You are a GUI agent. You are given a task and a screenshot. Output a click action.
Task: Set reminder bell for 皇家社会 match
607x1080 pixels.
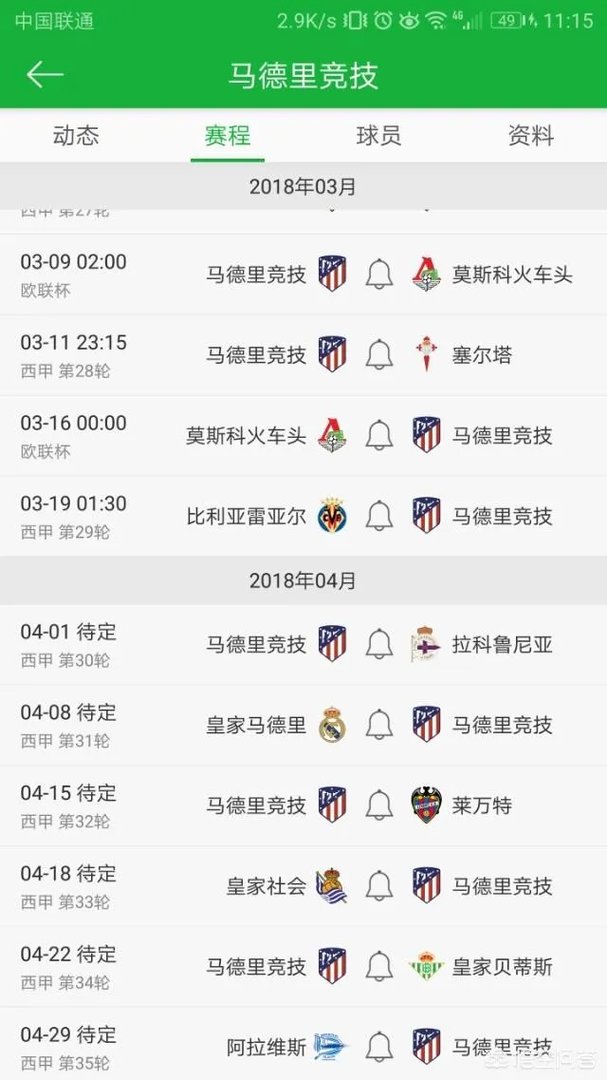coord(379,886)
